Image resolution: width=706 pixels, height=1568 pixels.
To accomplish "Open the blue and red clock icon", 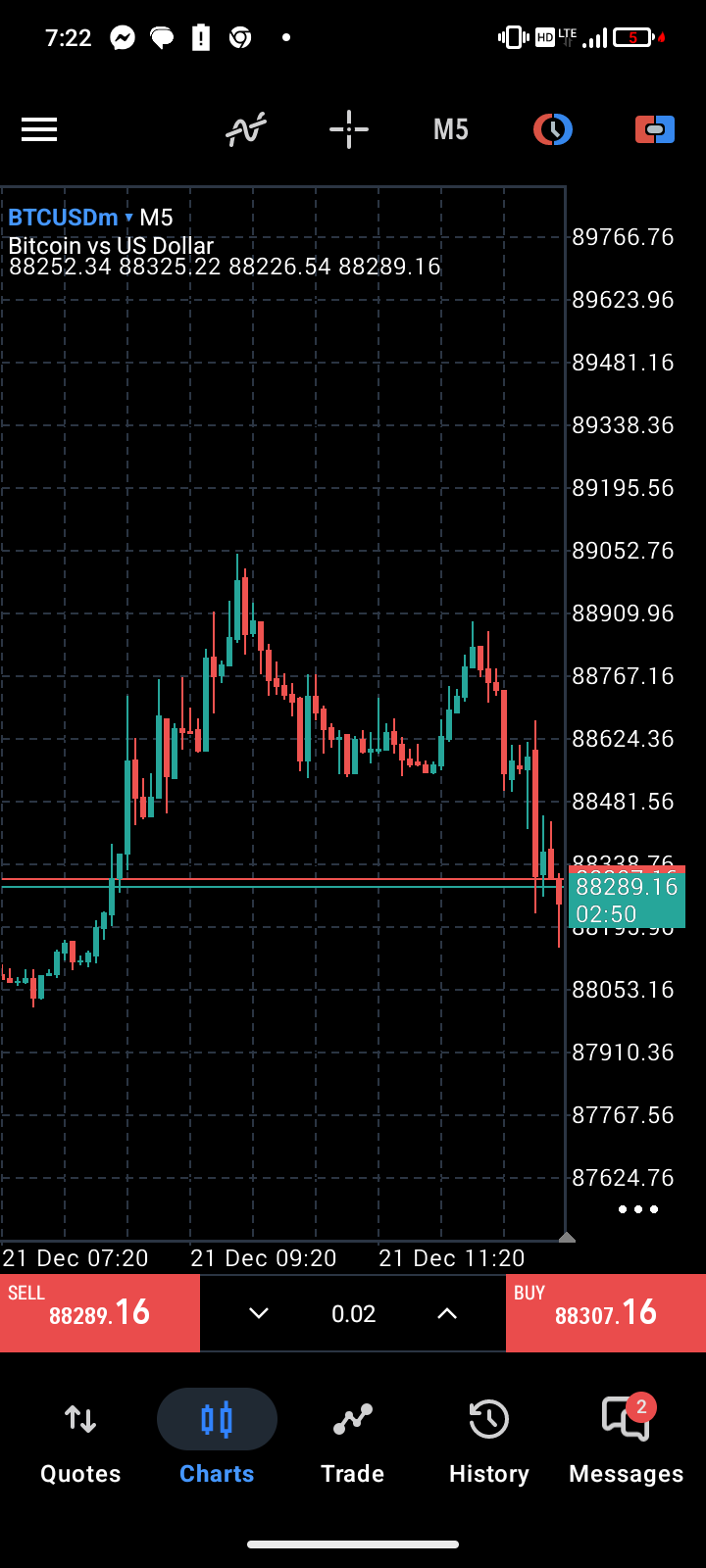I will click(553, 129).
